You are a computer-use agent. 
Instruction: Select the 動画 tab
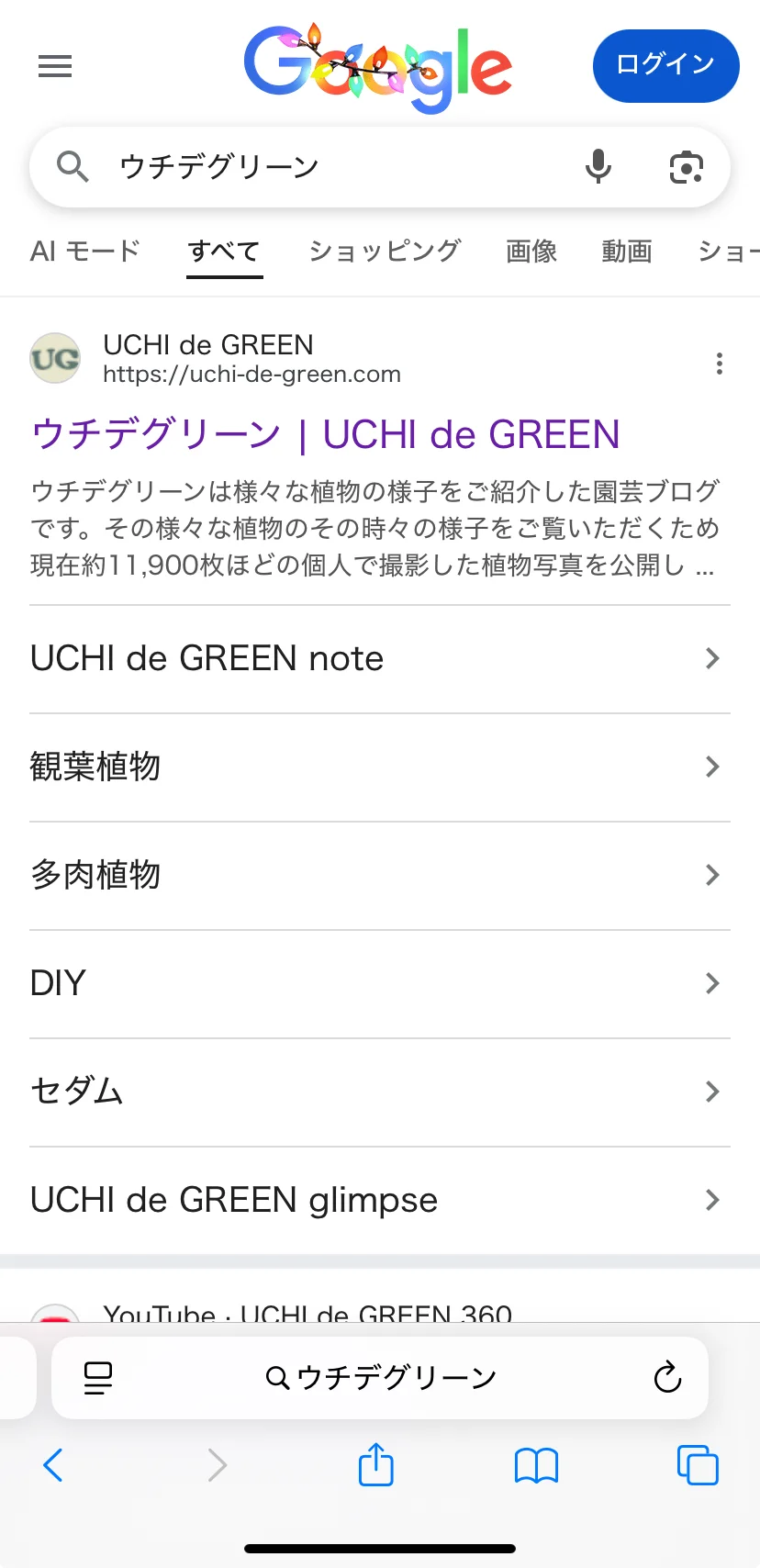click(627, 251)
